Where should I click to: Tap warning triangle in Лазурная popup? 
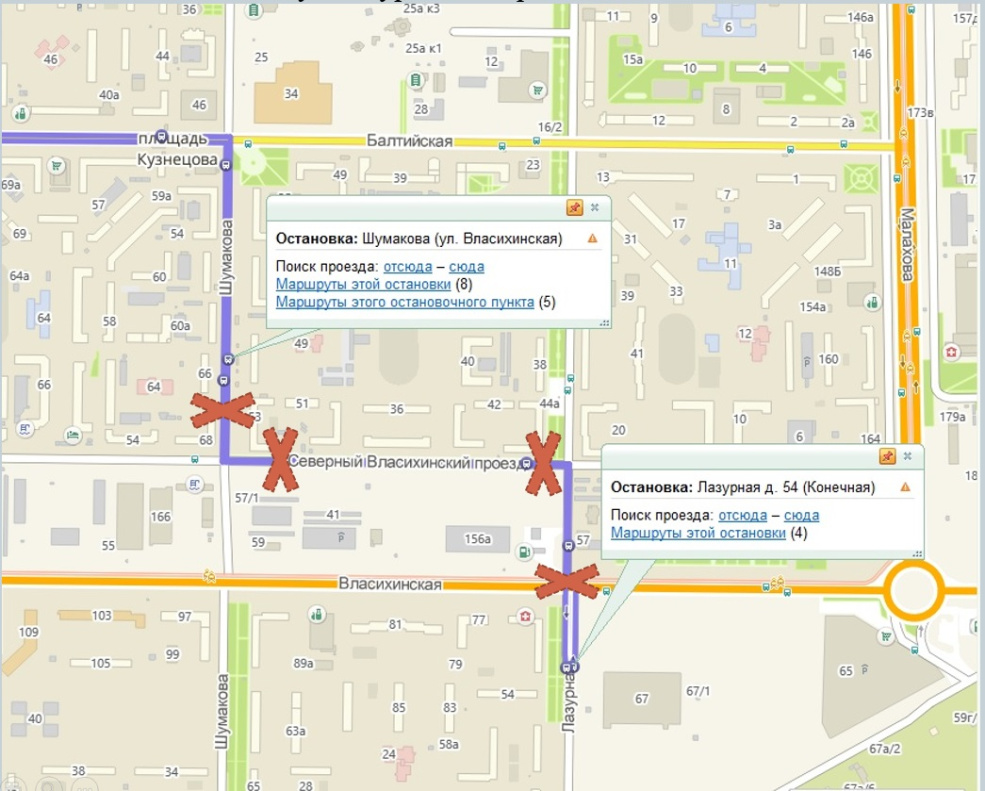(905, 487)
